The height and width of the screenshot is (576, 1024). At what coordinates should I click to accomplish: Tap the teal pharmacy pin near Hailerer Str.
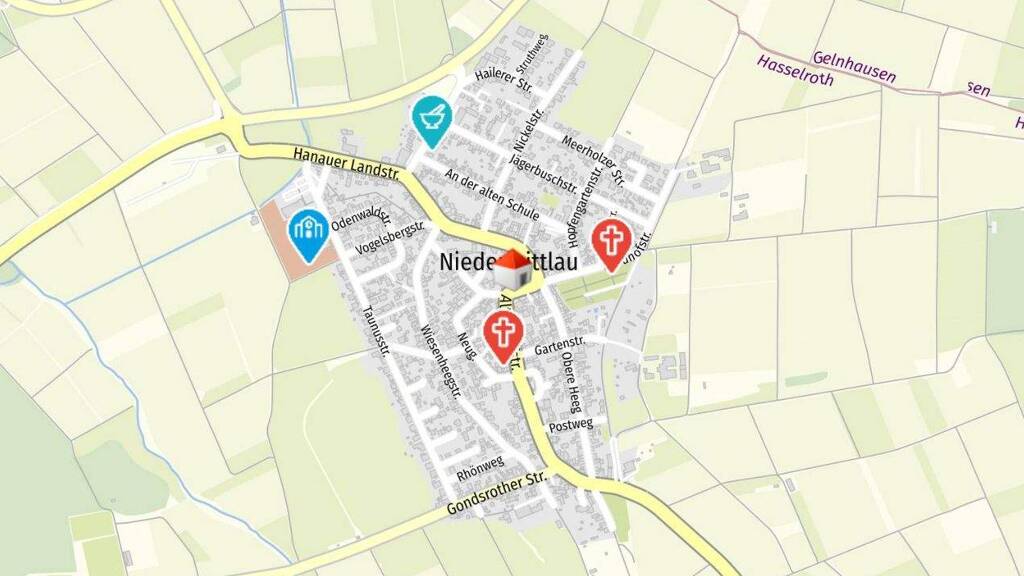[432, 120]
